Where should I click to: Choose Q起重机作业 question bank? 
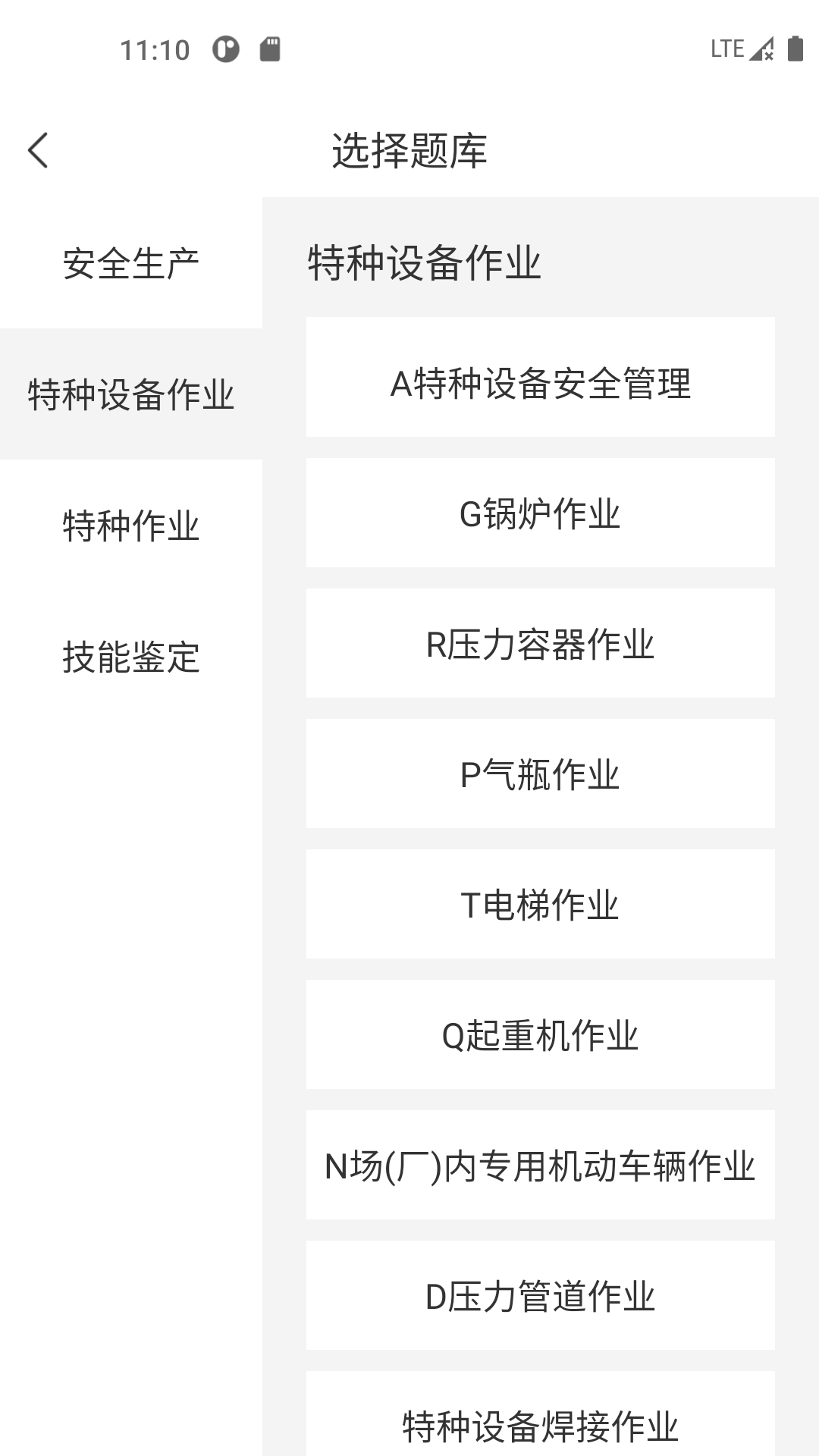pos(540,1034)
